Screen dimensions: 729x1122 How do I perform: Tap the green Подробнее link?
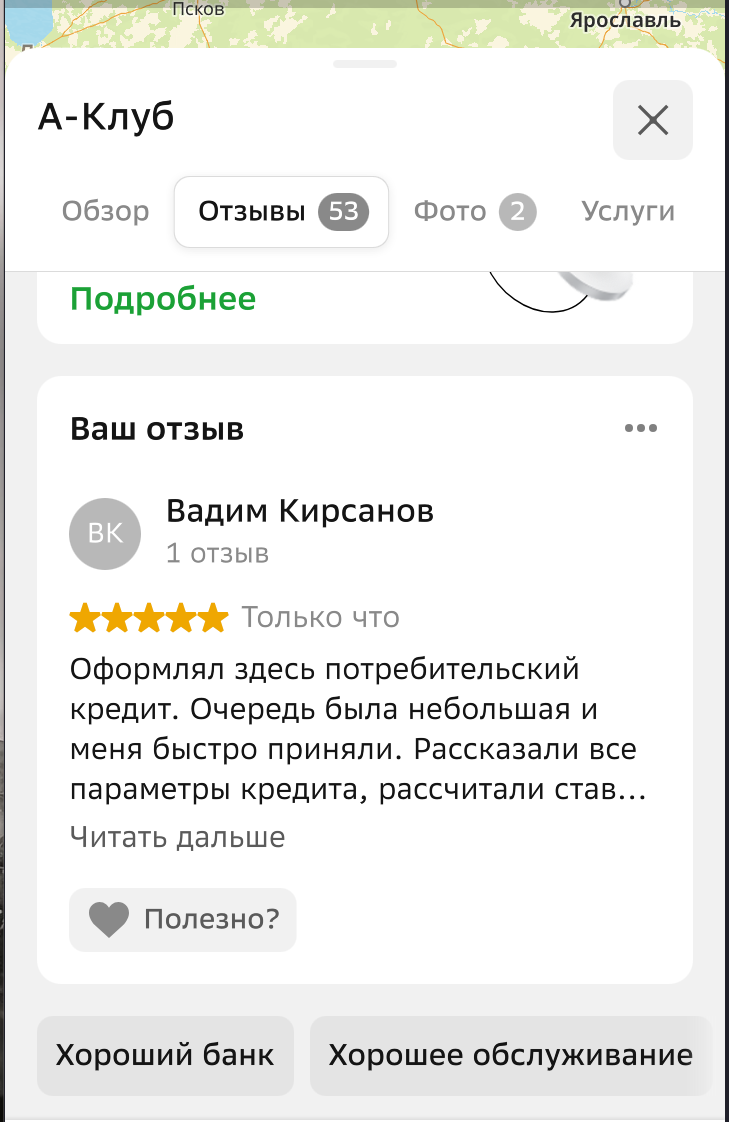(163, 299)
